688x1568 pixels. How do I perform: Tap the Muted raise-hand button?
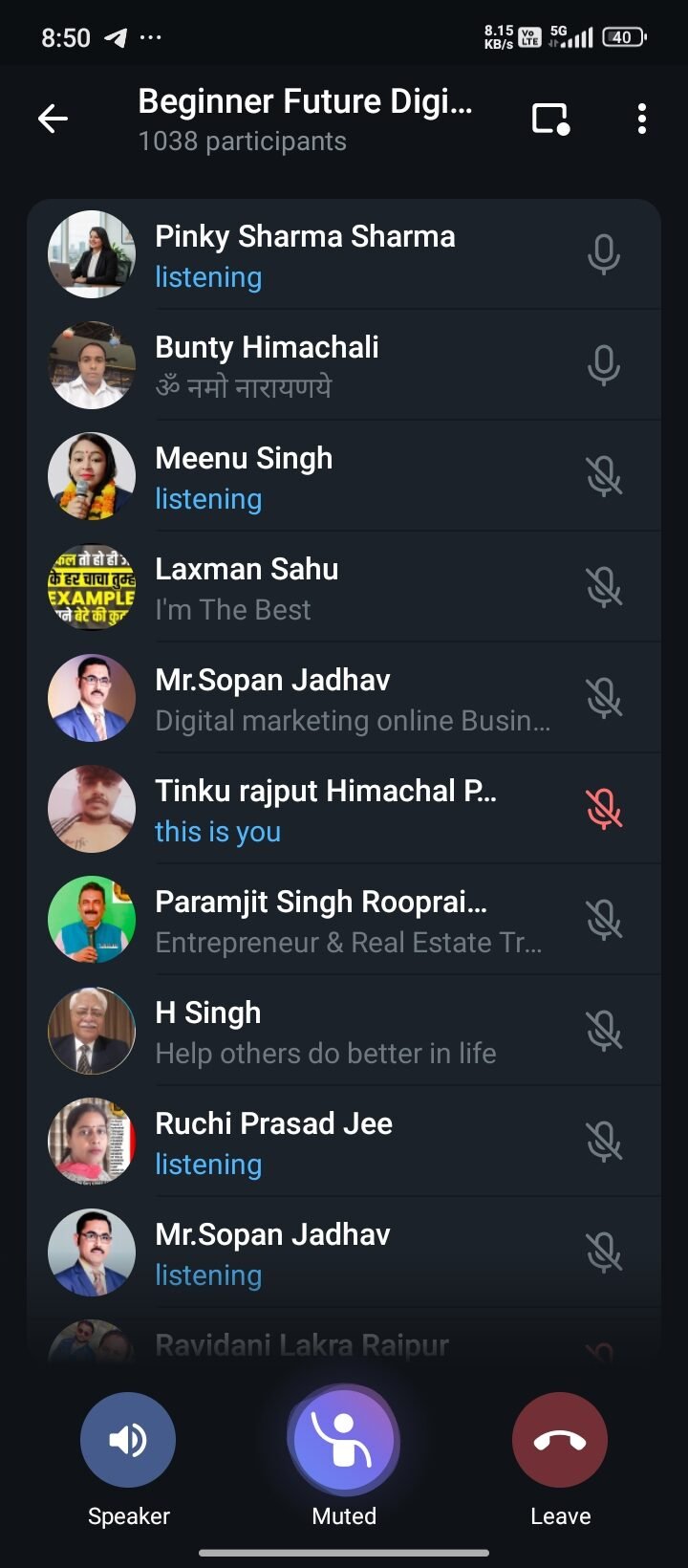pos(344,1440)
